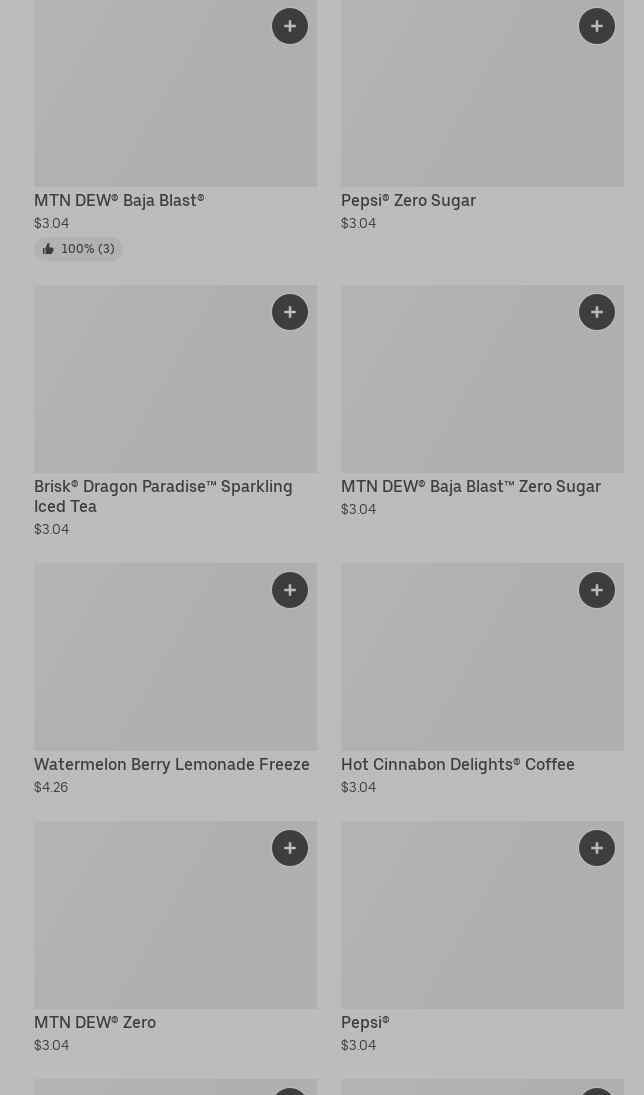644x1095 pixels.
Task: Add Pepsi Zero Sugar to cart
Action: pyautogui.click(x=597, y=26)
